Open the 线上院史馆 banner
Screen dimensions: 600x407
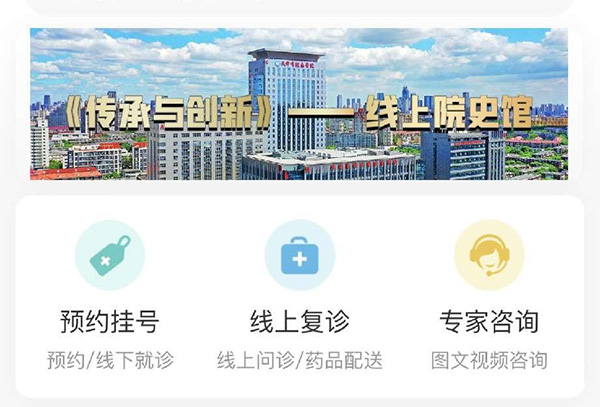point(299,104)
